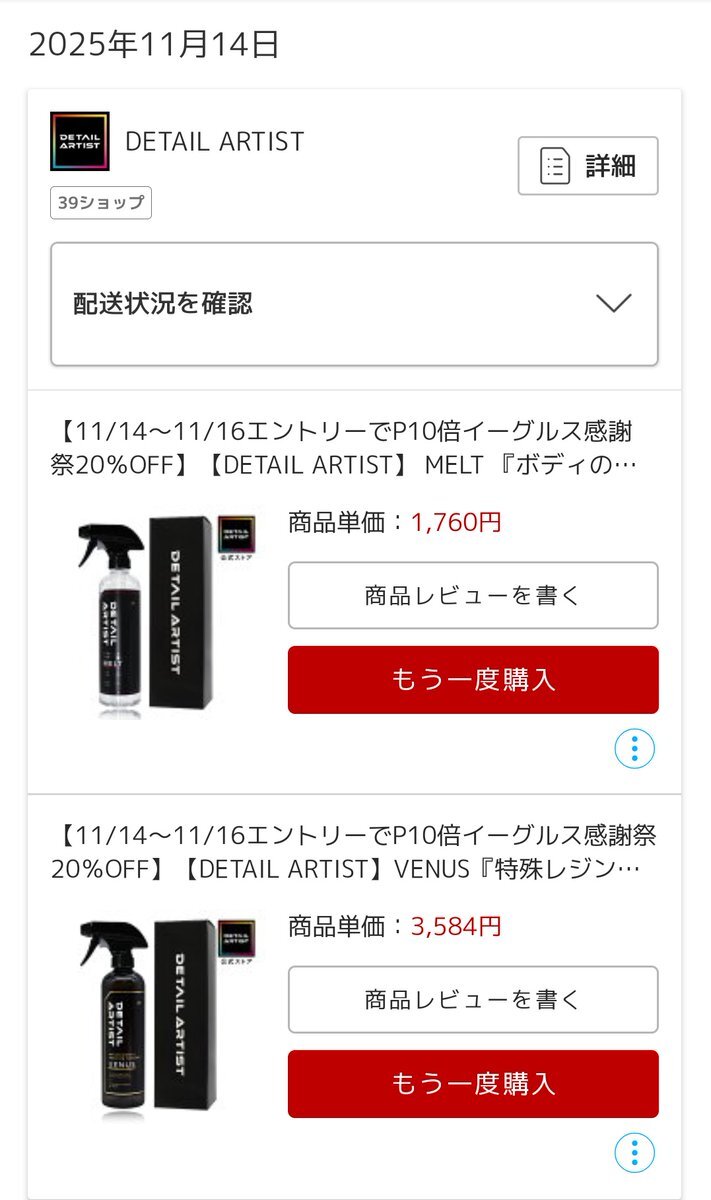The height and width of the screenshot is (1200, 711).
Task: Open the DETAIL ARTIST shop page
Action: click(x=214, y=142)
